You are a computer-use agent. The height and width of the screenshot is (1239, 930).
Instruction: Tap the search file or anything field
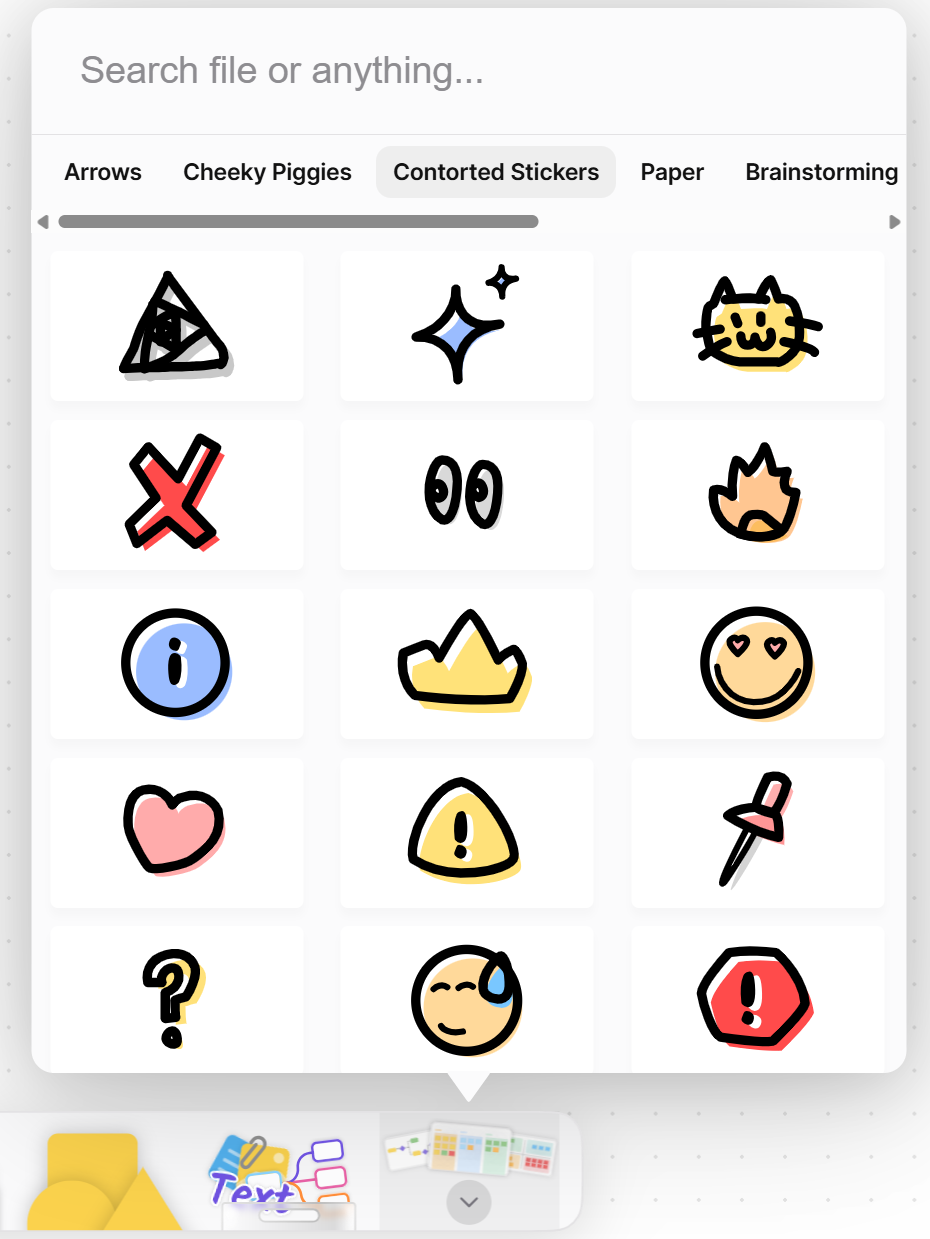pyautogui.click(x=468, y=71)
